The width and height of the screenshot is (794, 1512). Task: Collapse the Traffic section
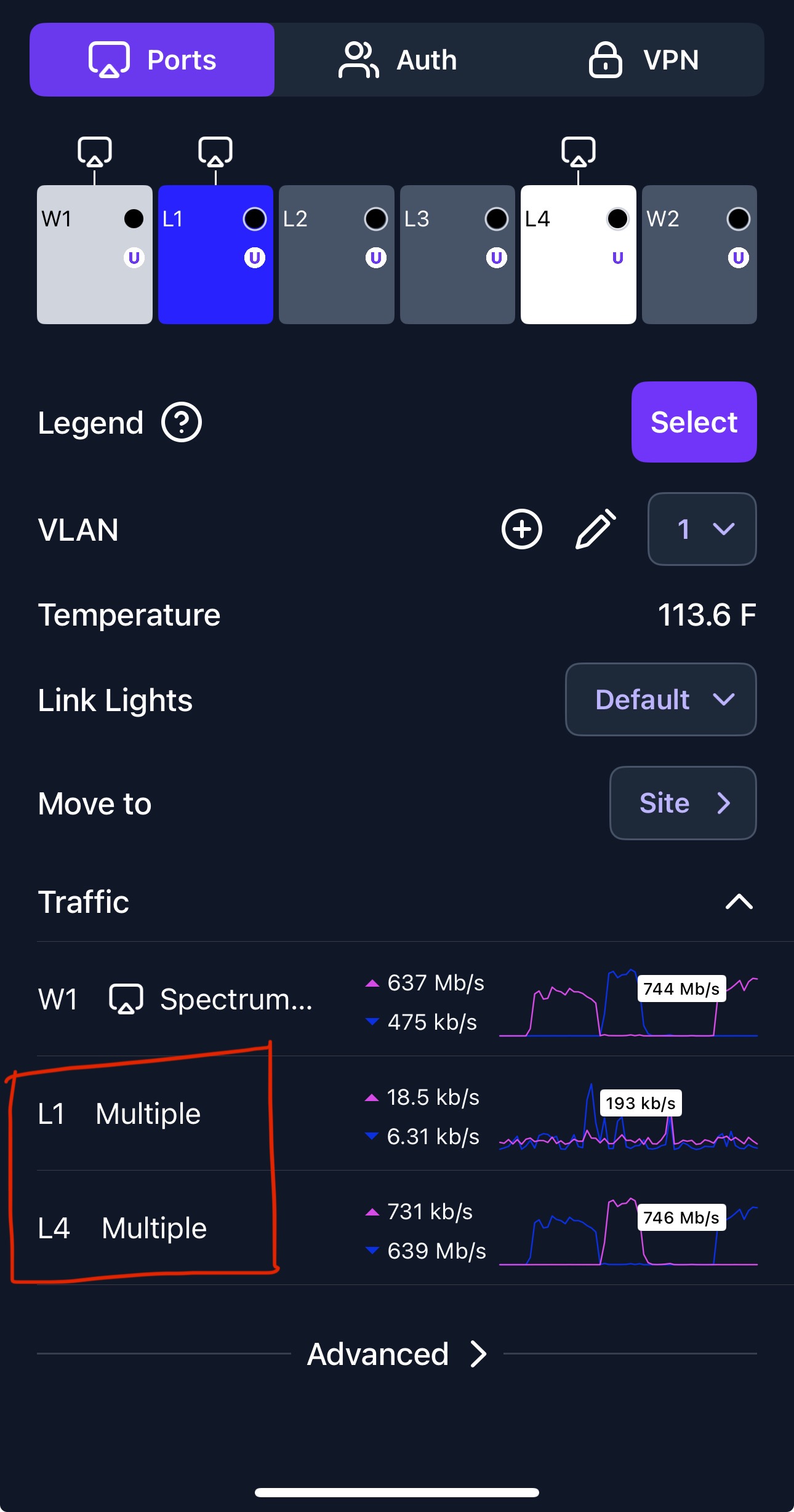(x=739, y=902)
